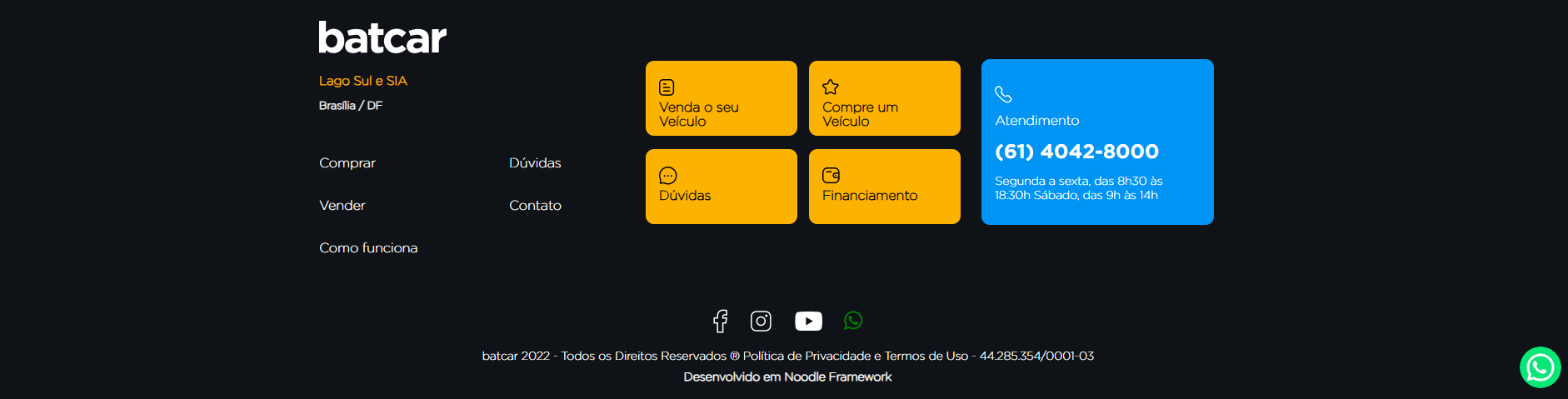Tap the green WhatsApp icon in social row
This screenshot has width=1568, height=399.
[853, 320]
